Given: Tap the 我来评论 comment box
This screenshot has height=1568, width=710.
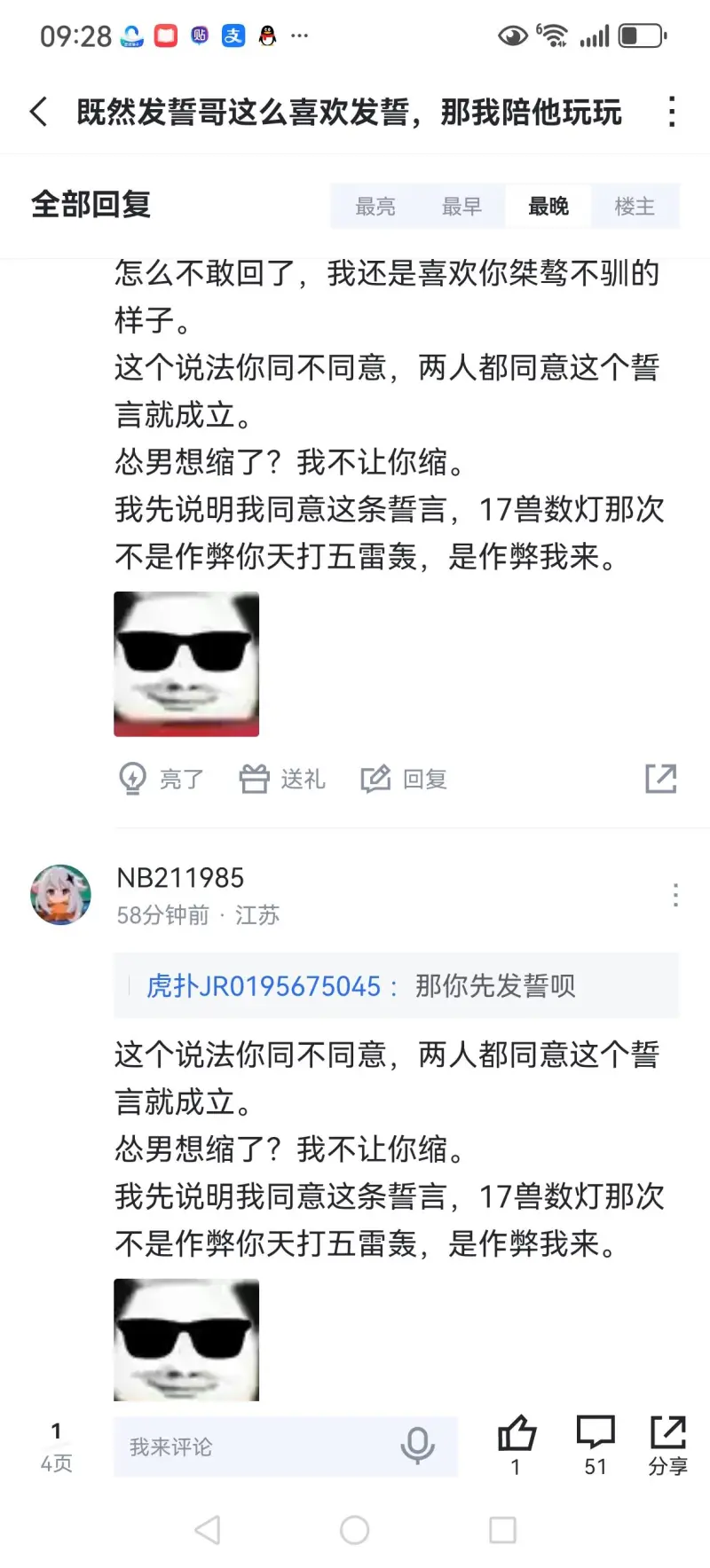Looking at the screenshot, I should [x=257, y=1446].
